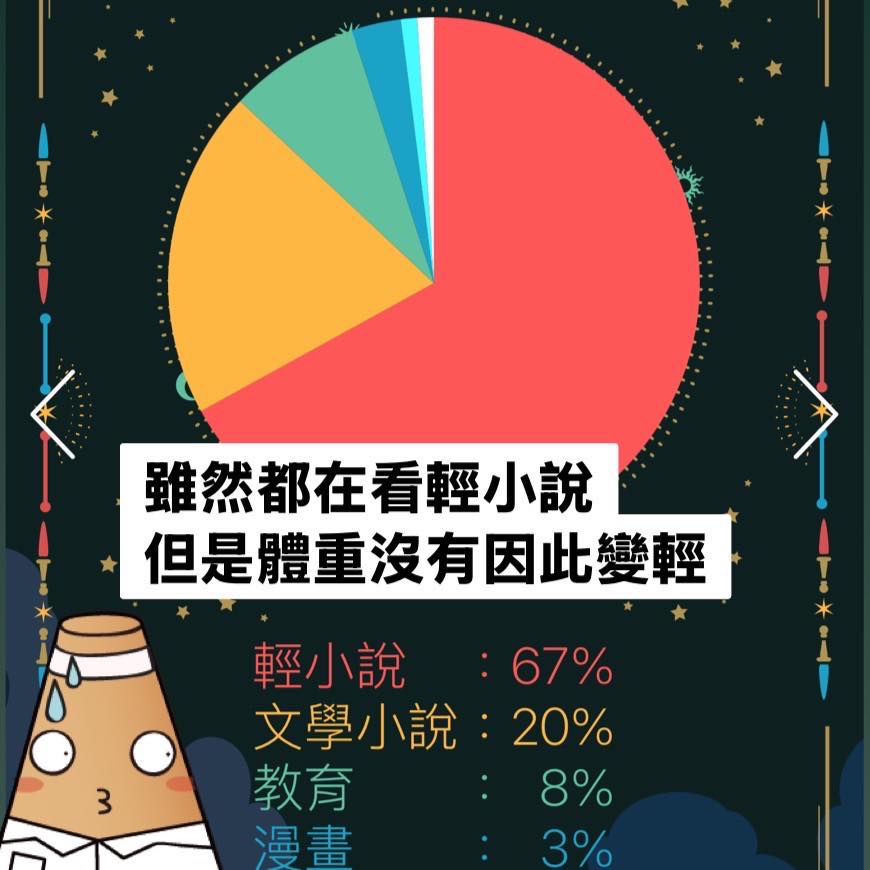The width and height of the screenshot is (870, 870).
Task: Advance to the next image in the carousel
Action: pos(815,414)
